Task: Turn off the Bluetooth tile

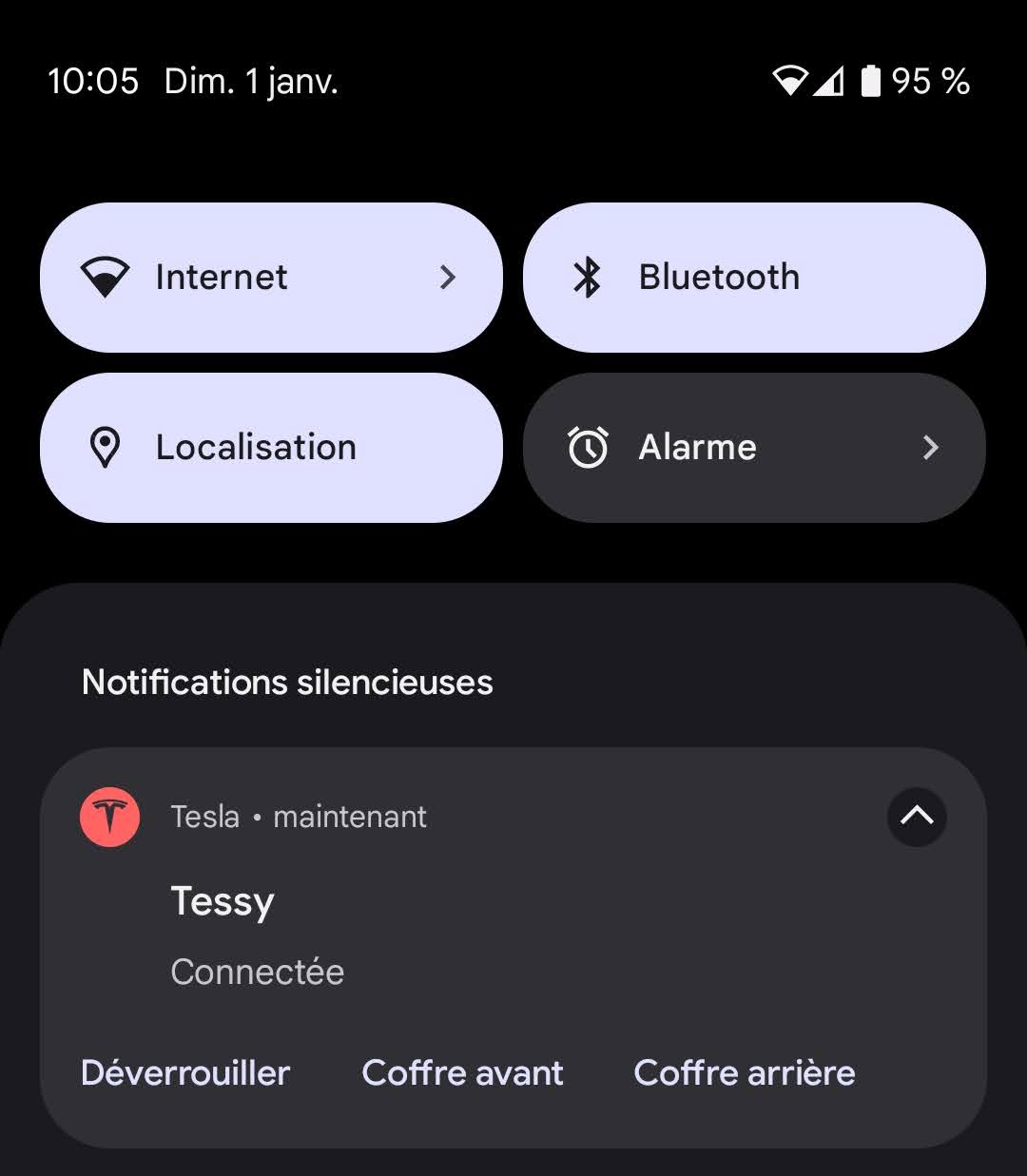Action: coord(754,278)
